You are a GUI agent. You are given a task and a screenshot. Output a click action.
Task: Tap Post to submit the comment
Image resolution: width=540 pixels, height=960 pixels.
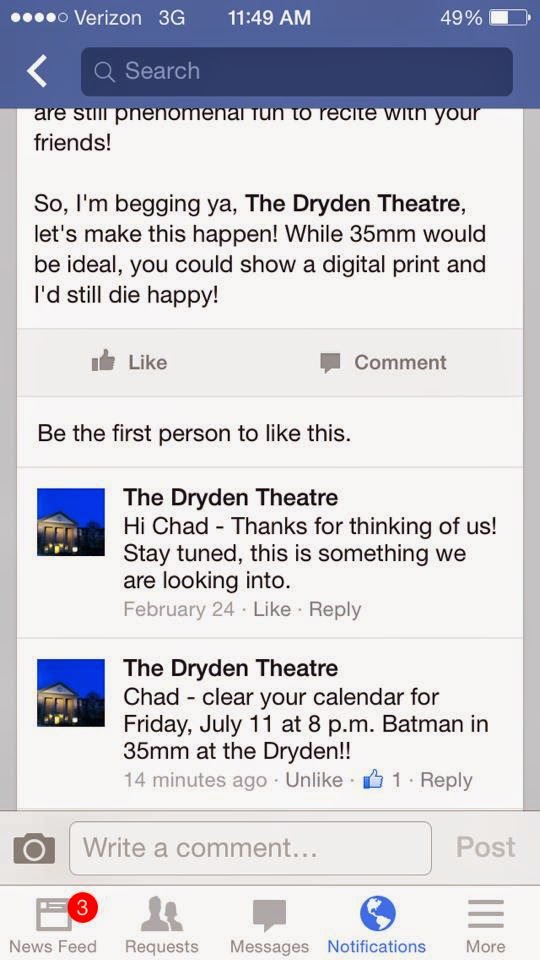tap(486, 847)
